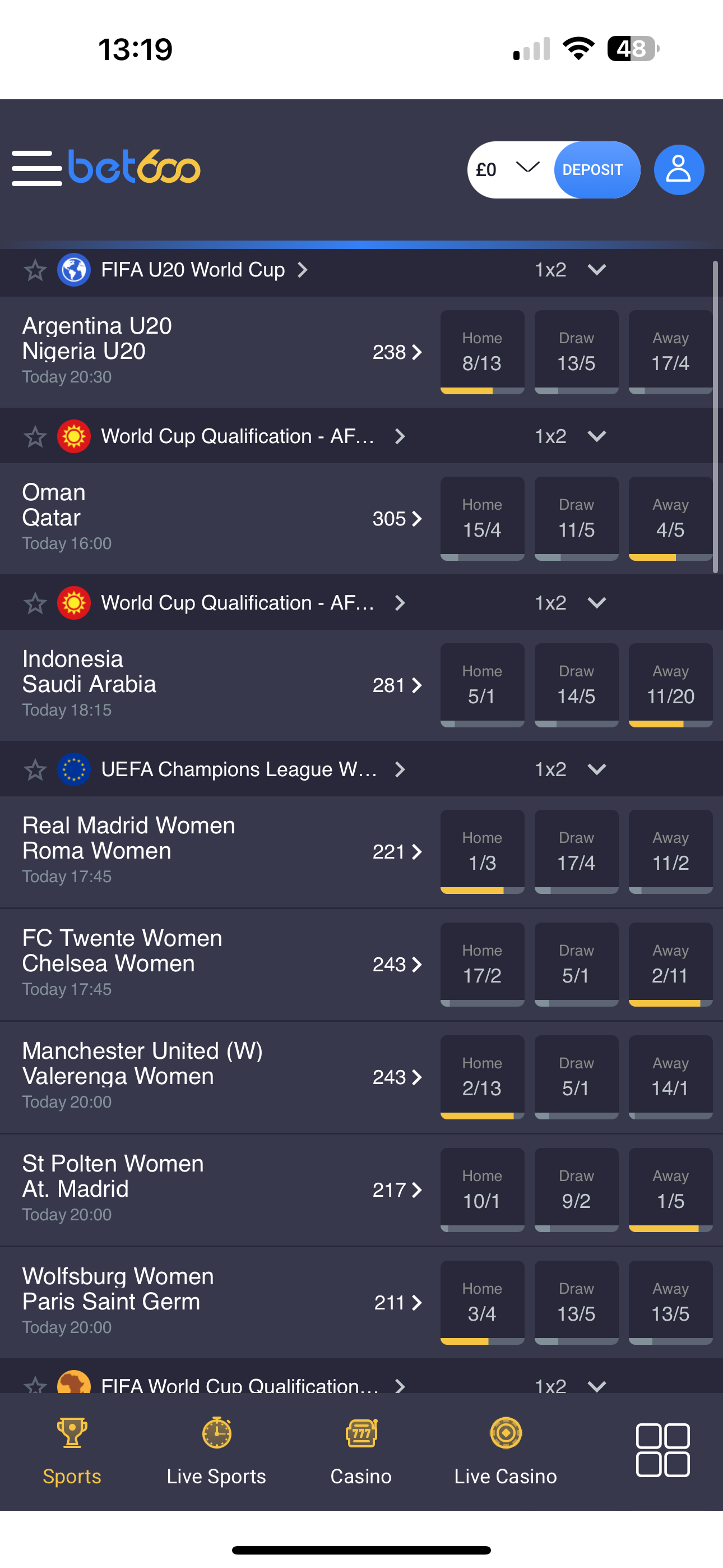The image size is (723, 1568).
Task: Star the UEFA Champions League Women competition
Action: tap(35, 769)
